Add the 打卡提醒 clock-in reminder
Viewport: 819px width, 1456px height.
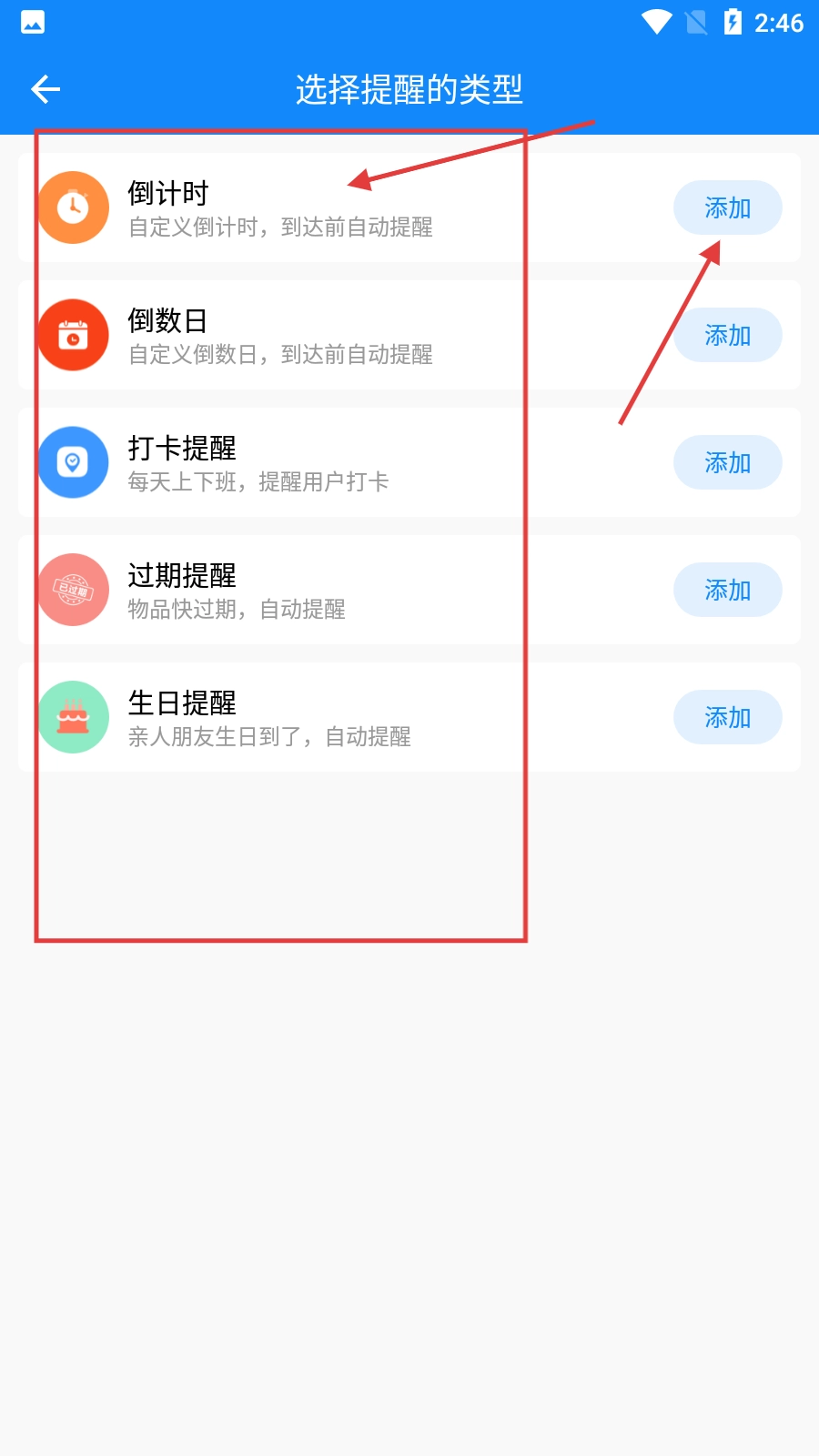tap(727, 463)
